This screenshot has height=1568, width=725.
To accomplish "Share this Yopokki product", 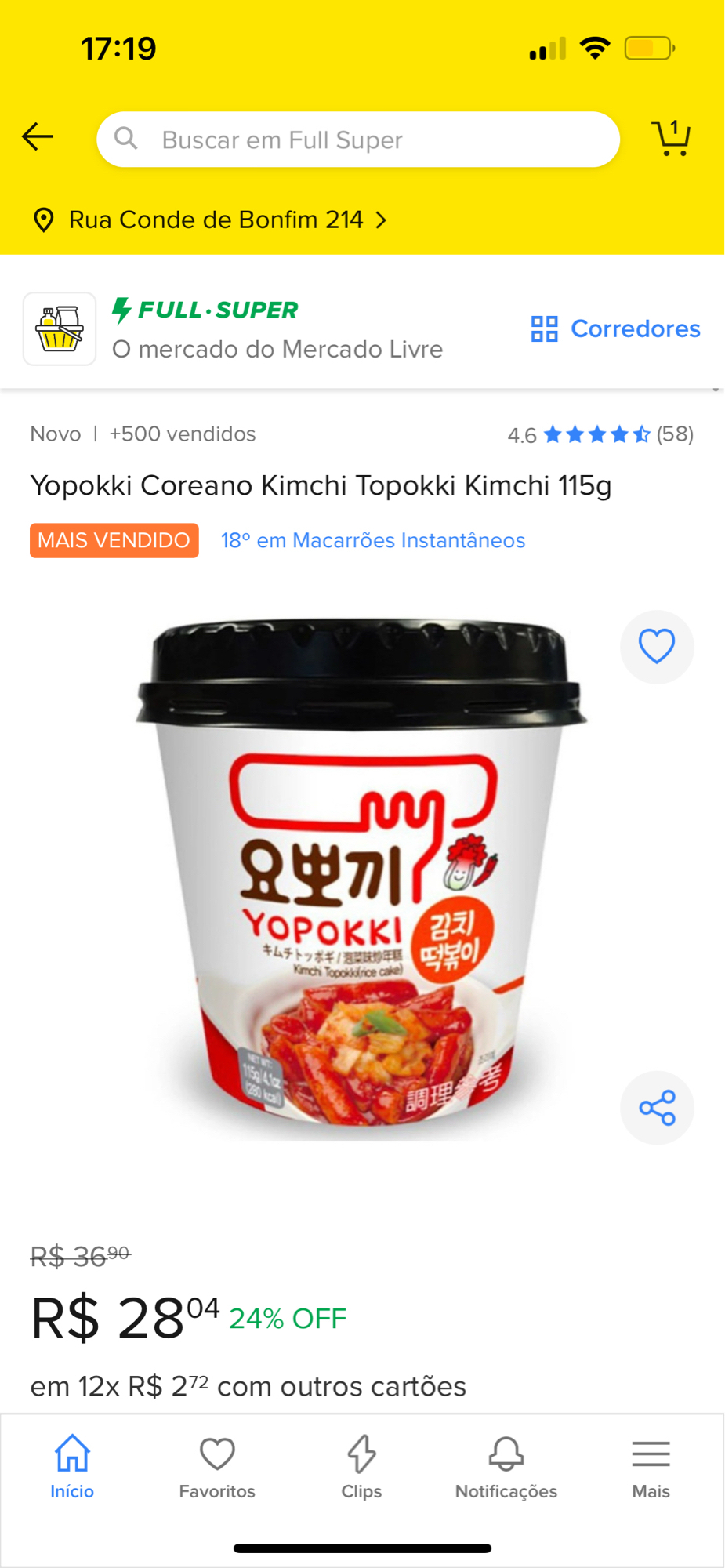I will click(x=657, y=1108).
